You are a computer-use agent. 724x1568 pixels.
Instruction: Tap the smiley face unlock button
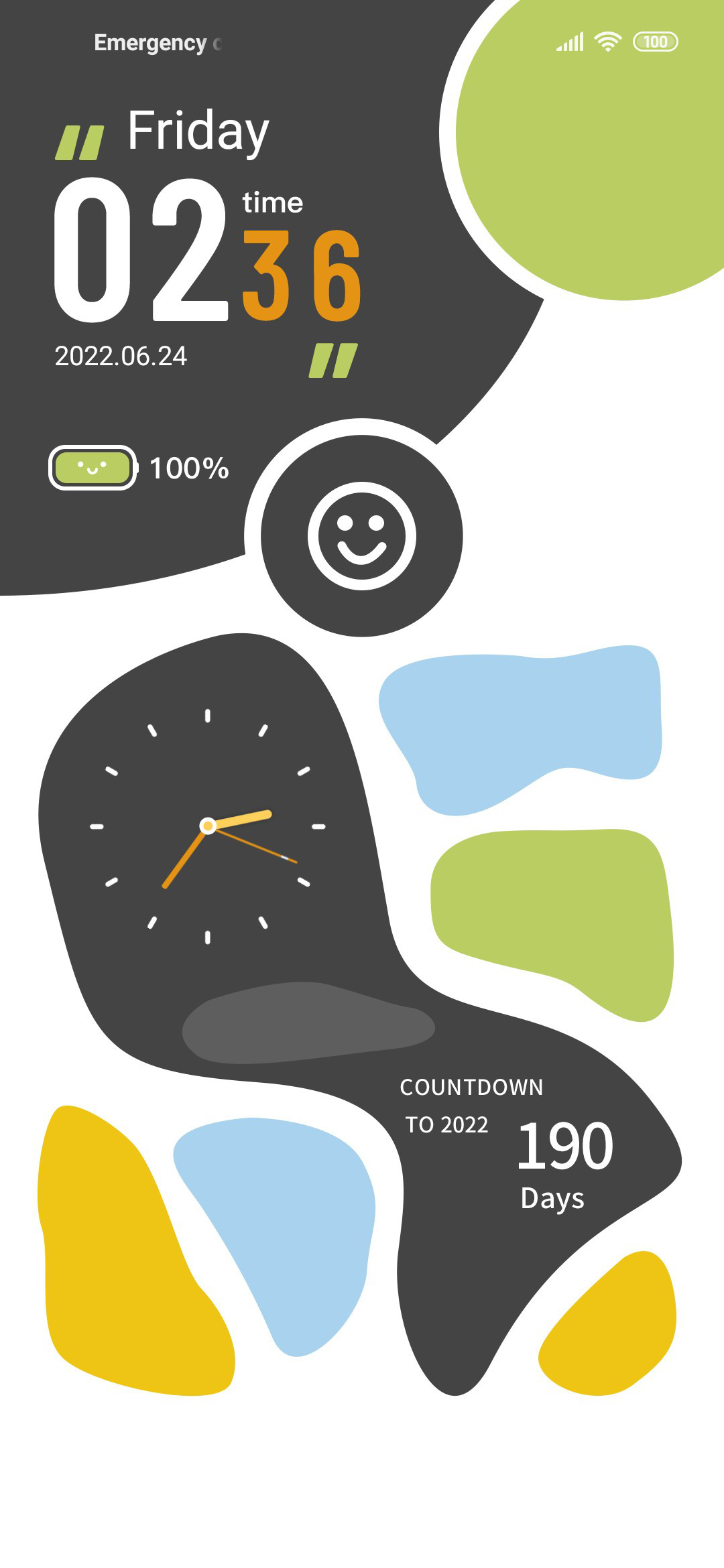[362, 535]
